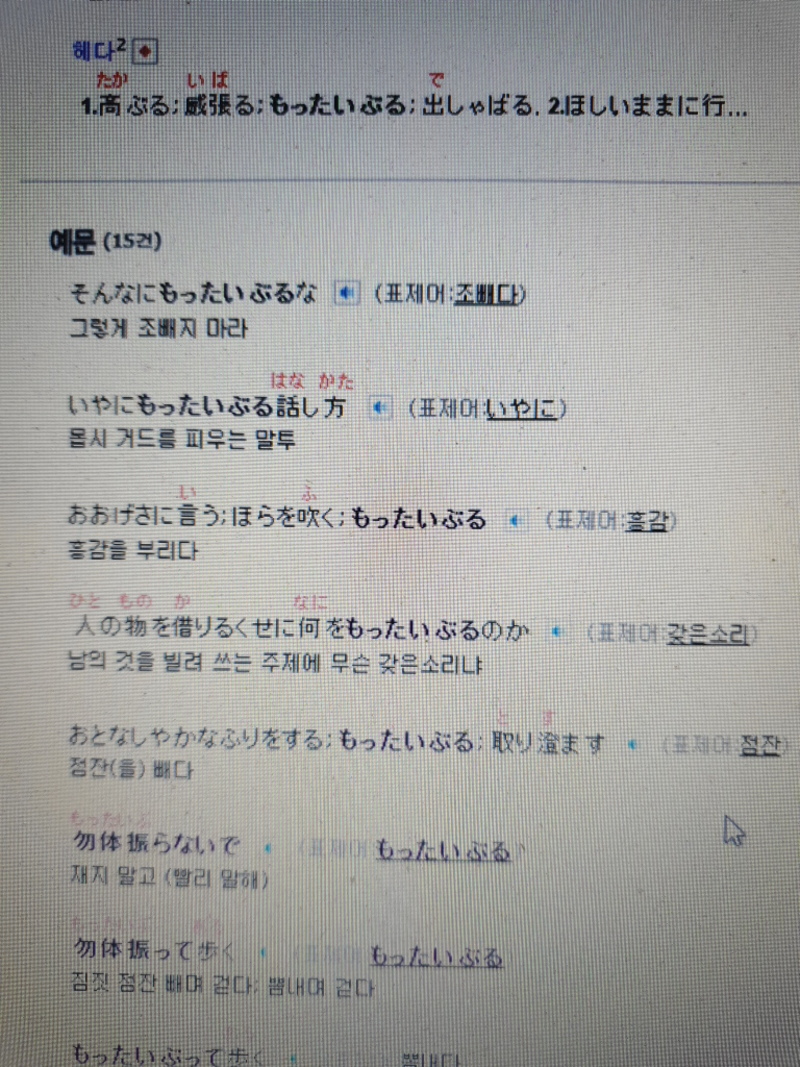The image size is (800, 1067).
Task: Play pronunciation audio next to 헤다²
Action: (x=146, y=50)
